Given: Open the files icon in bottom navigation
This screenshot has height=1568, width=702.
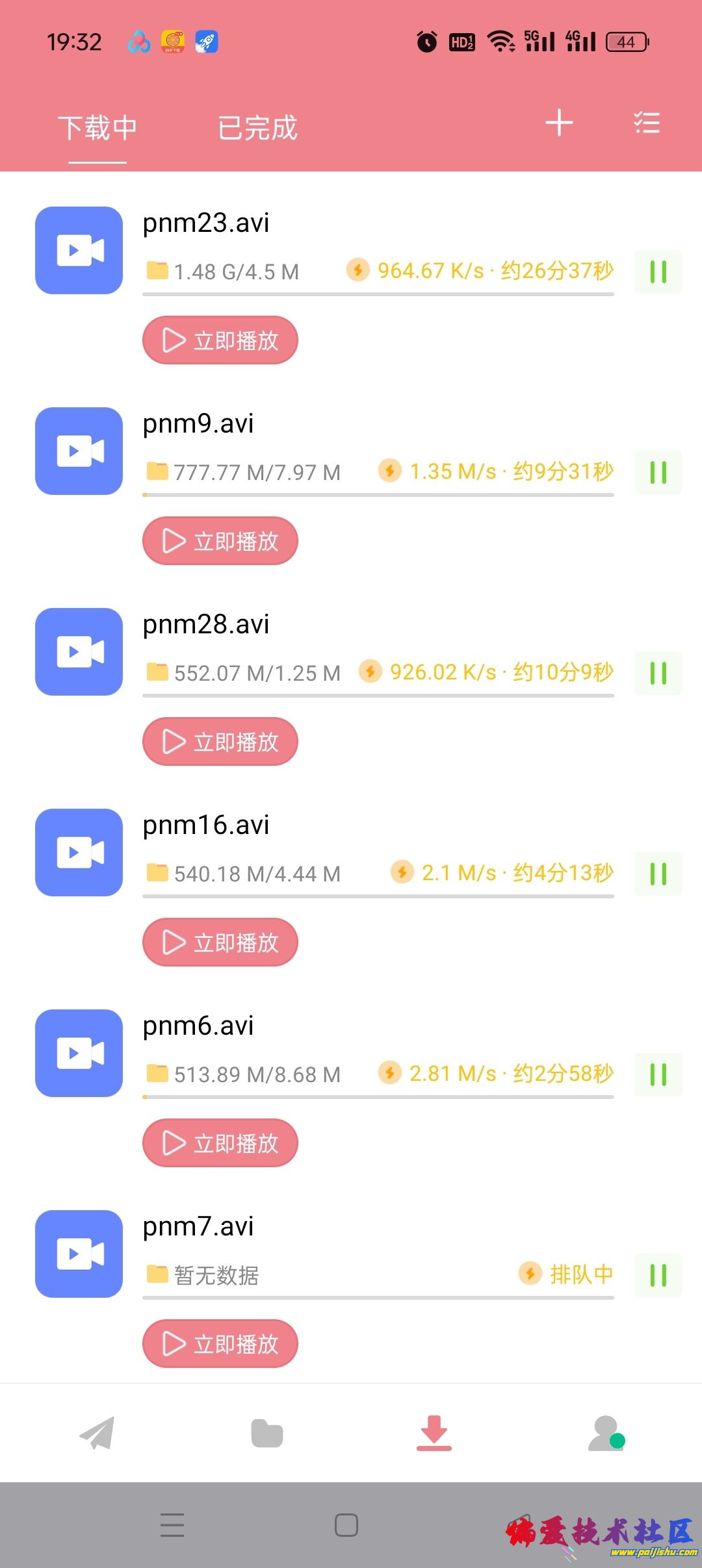Looking at the screenshot, I should pos(266,1433).
